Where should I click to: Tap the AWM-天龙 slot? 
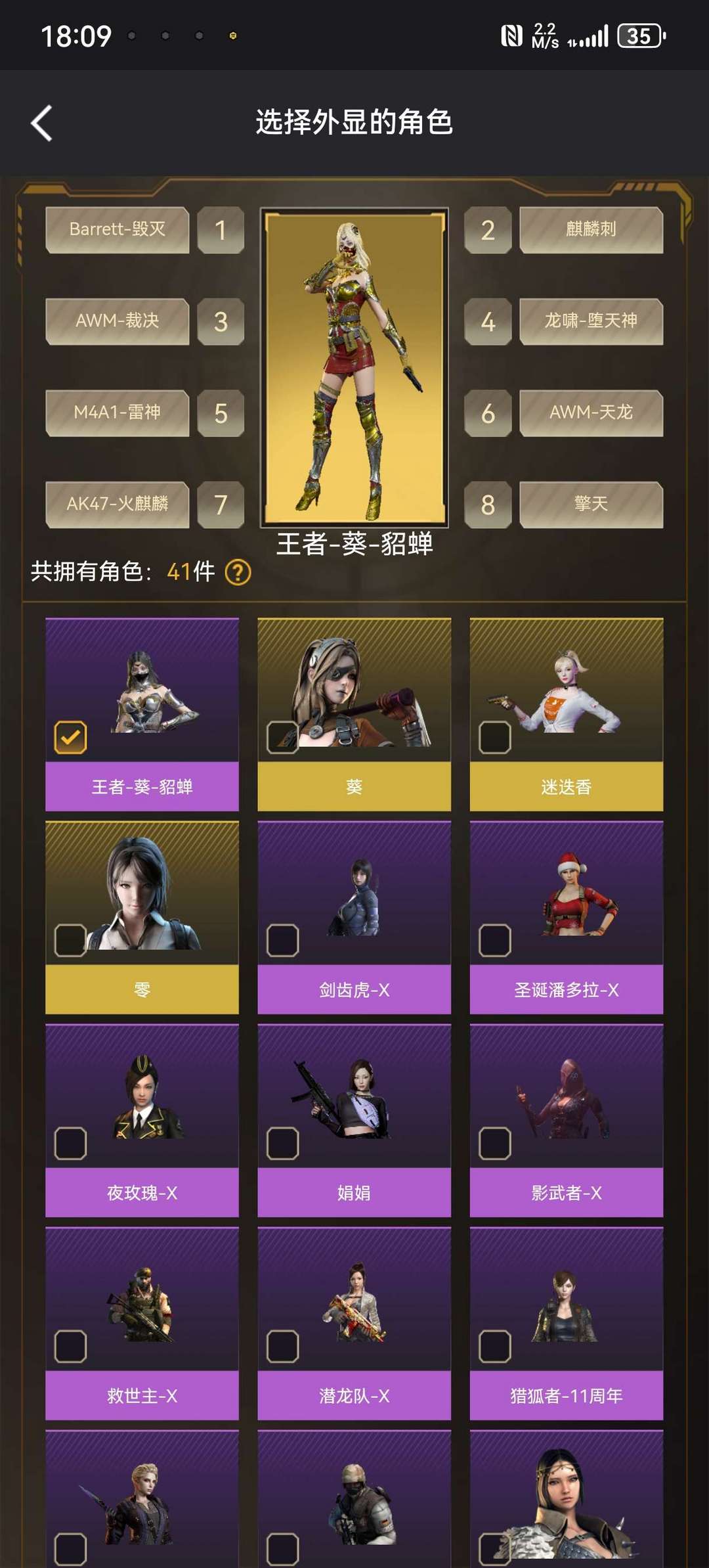tap(591, 413)
